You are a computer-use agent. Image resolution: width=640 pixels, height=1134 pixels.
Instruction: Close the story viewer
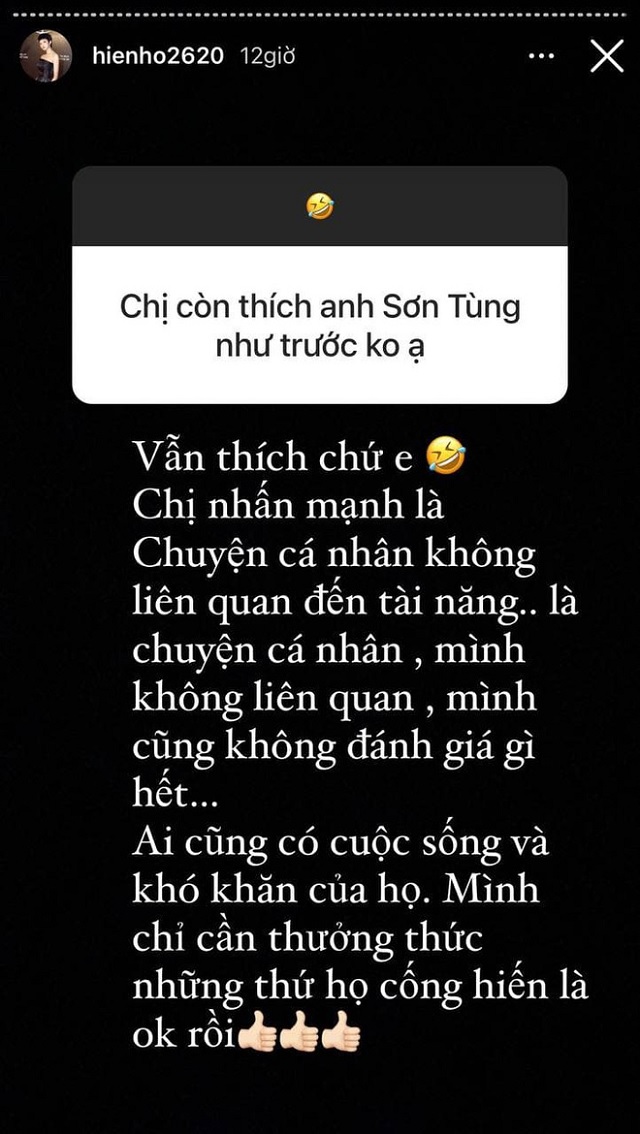click(x=607, y=56)
